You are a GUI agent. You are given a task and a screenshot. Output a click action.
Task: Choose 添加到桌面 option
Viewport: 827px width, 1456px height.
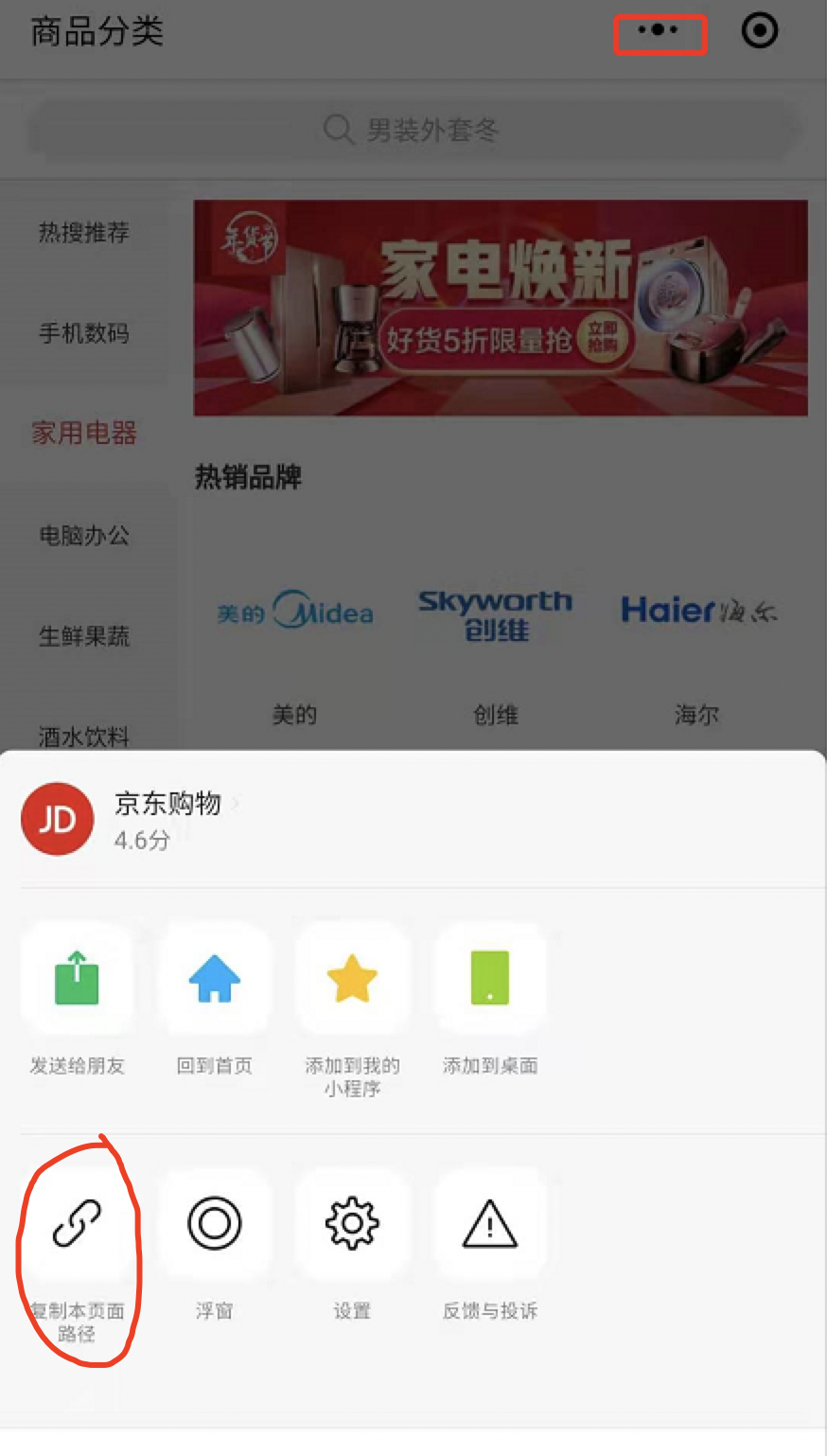[489, 979]
